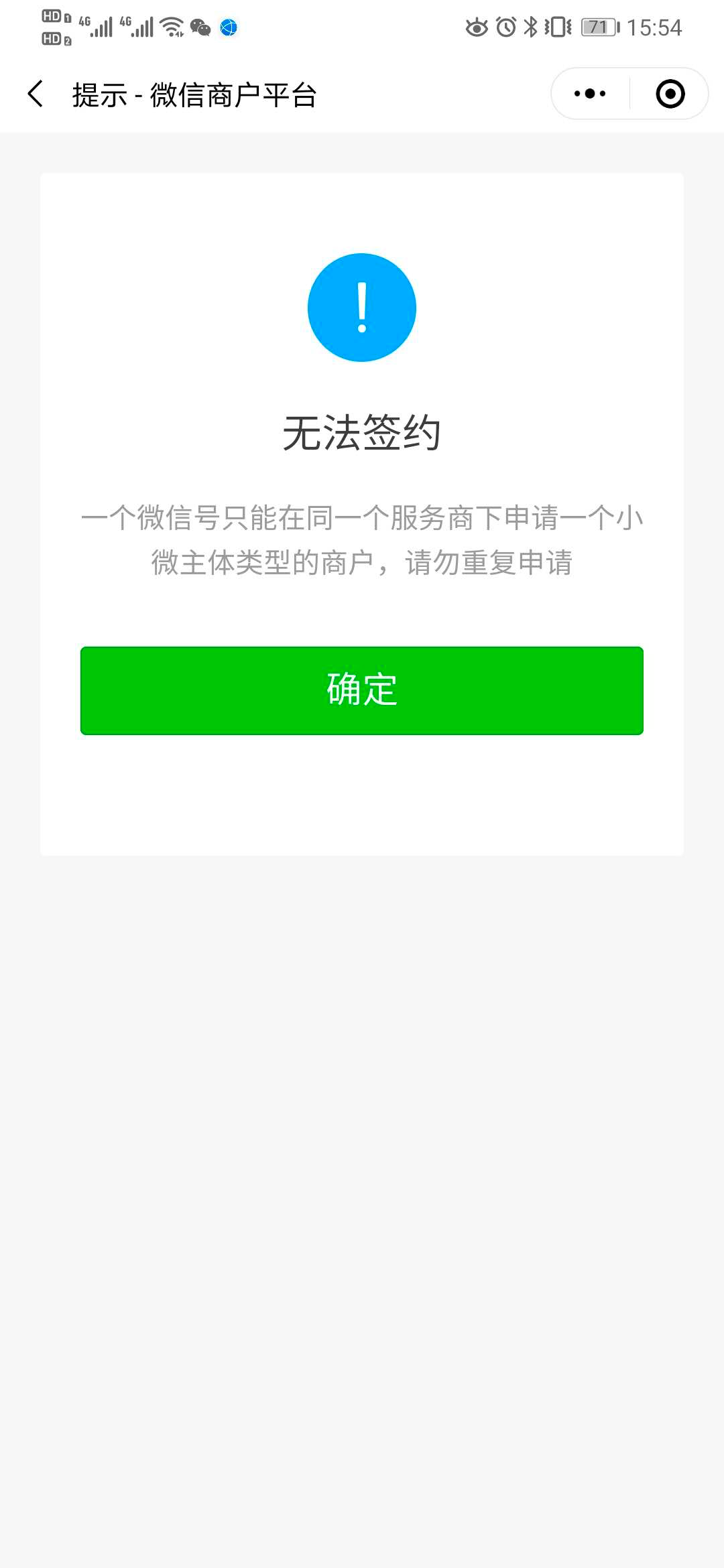Go back using the top-left arrow
Viewport: 724px width, 1568px height.
coord(36,94)
